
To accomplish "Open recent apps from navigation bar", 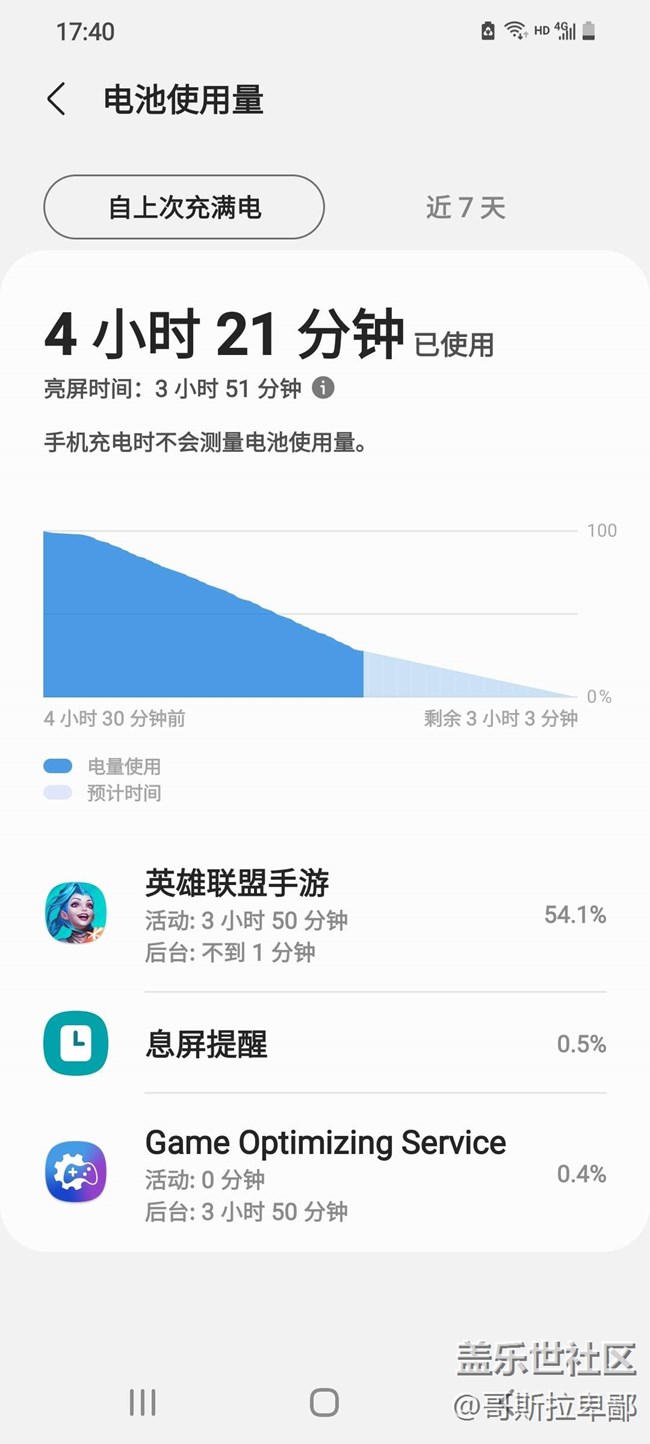I will pos(142,1402).
